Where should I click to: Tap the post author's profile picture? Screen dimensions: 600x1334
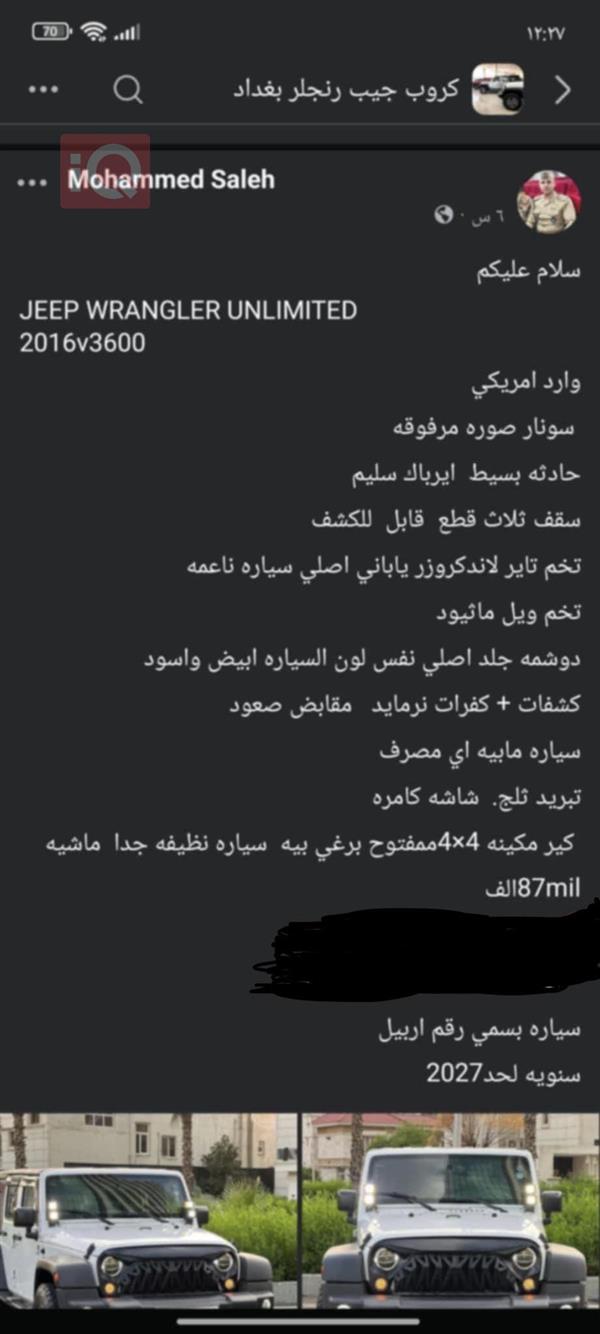(x=548, y=202)
